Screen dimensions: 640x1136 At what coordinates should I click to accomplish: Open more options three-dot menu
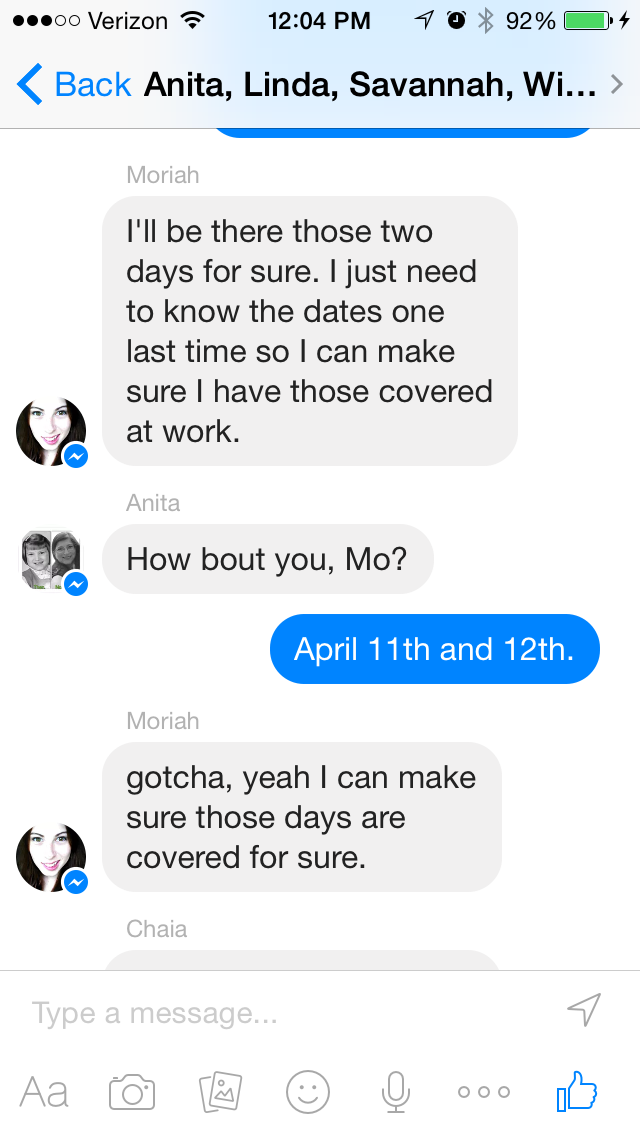484,1091
